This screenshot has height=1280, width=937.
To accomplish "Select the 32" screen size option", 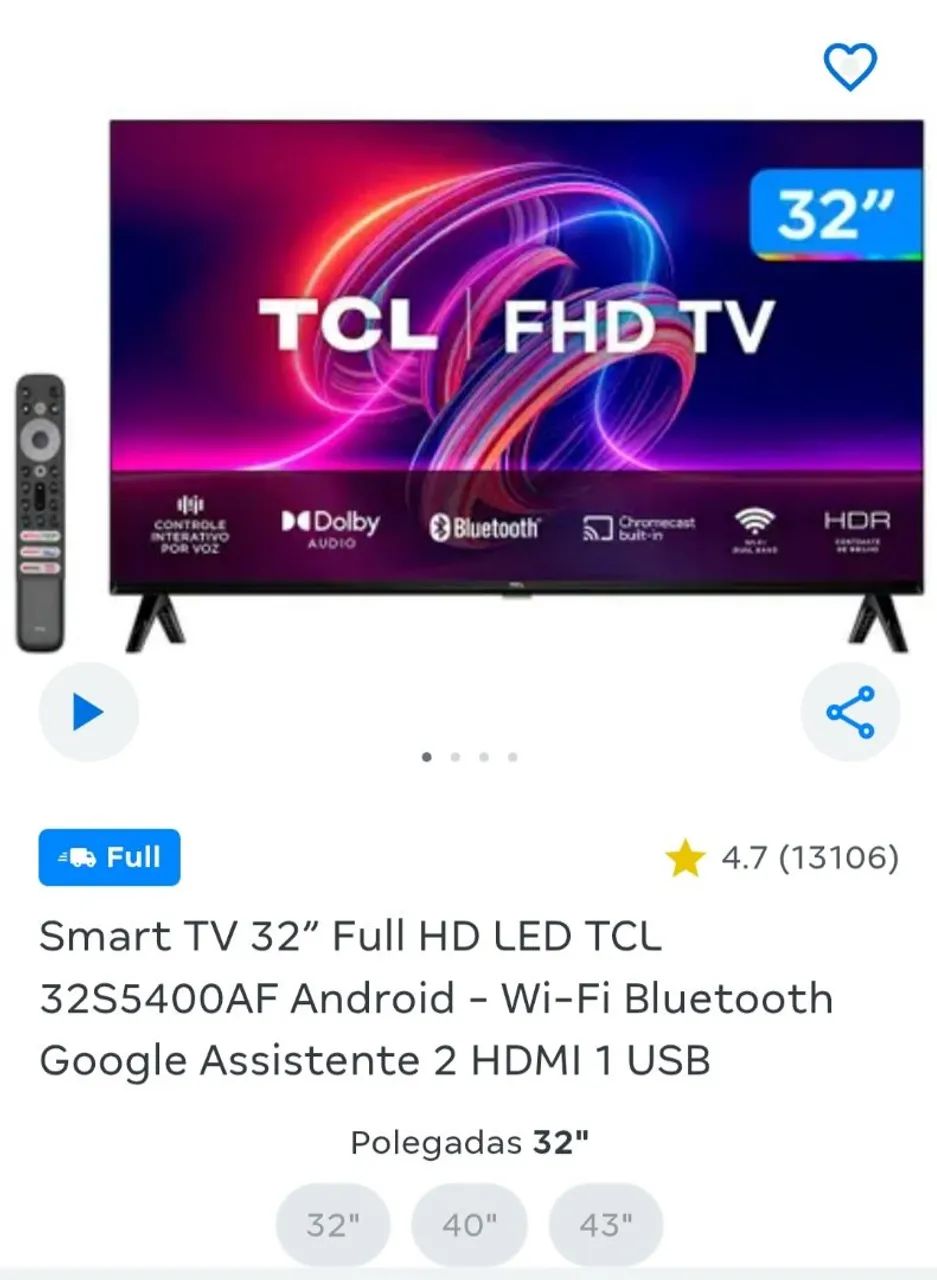I will click(333, 1224).
